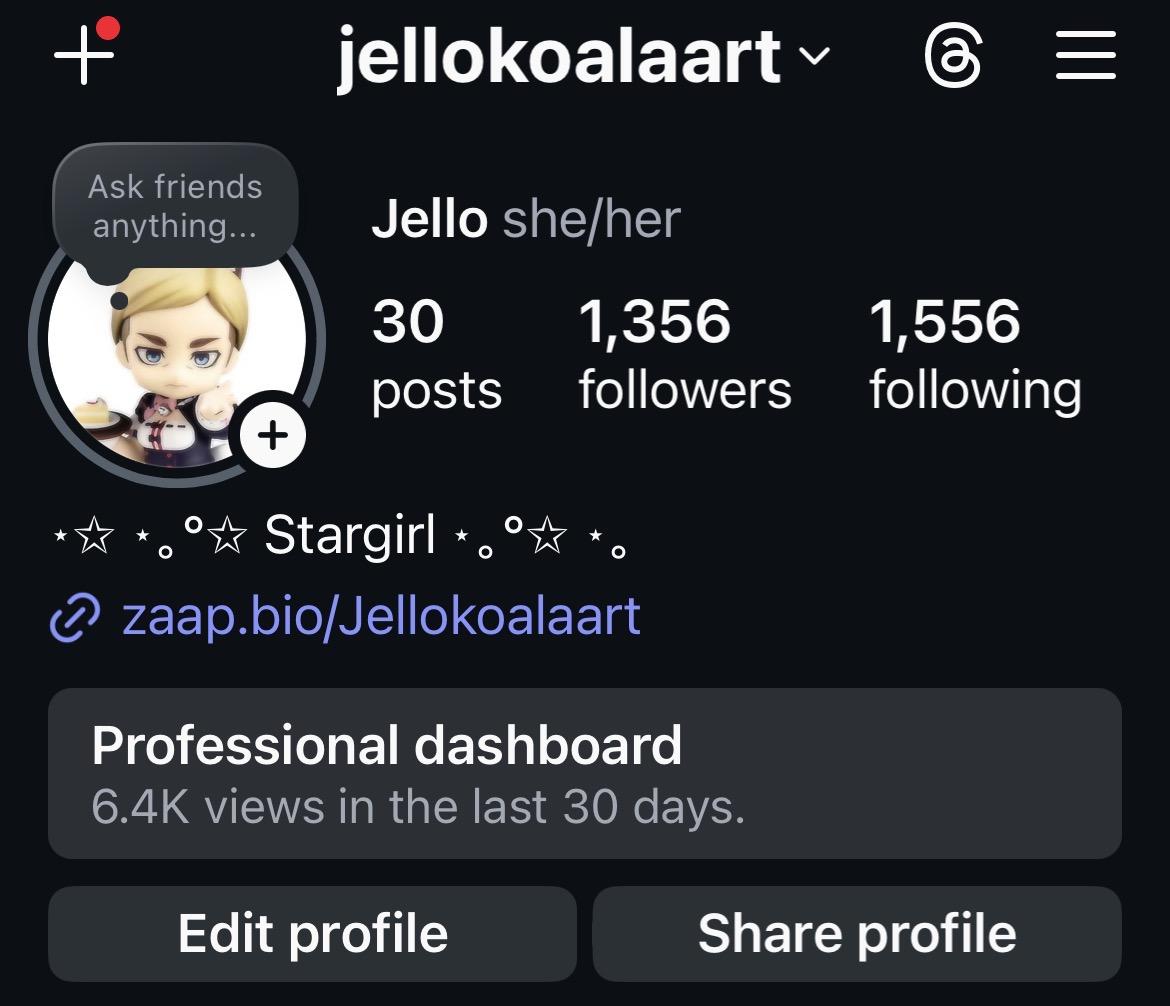This screenshot has height=1006, width=1170.
Task: Open the jellokoalaart account switcher dropdown
Action: pyautogui.click(x=583, y=57)
